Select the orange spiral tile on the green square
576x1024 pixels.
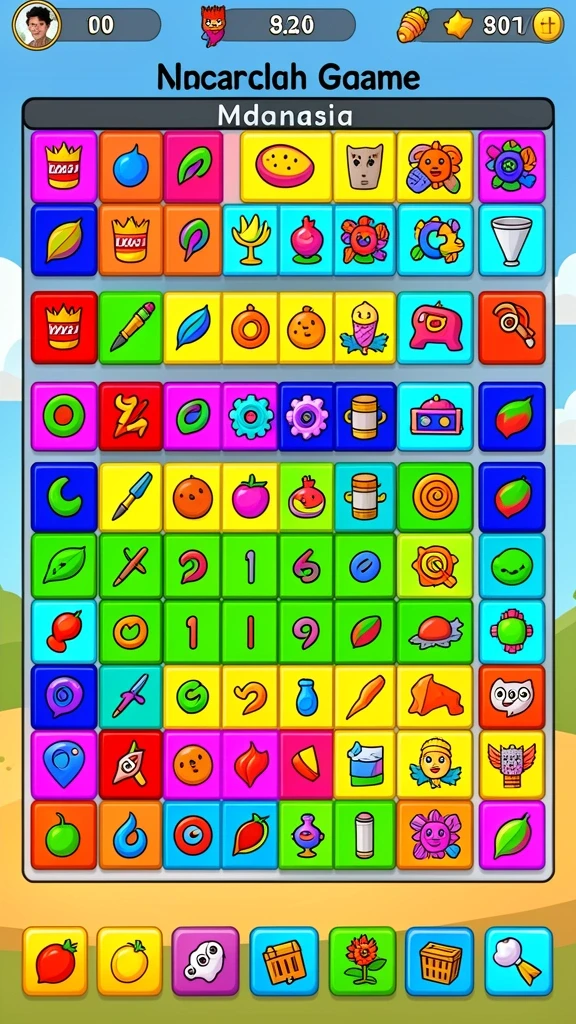point(435,496)
